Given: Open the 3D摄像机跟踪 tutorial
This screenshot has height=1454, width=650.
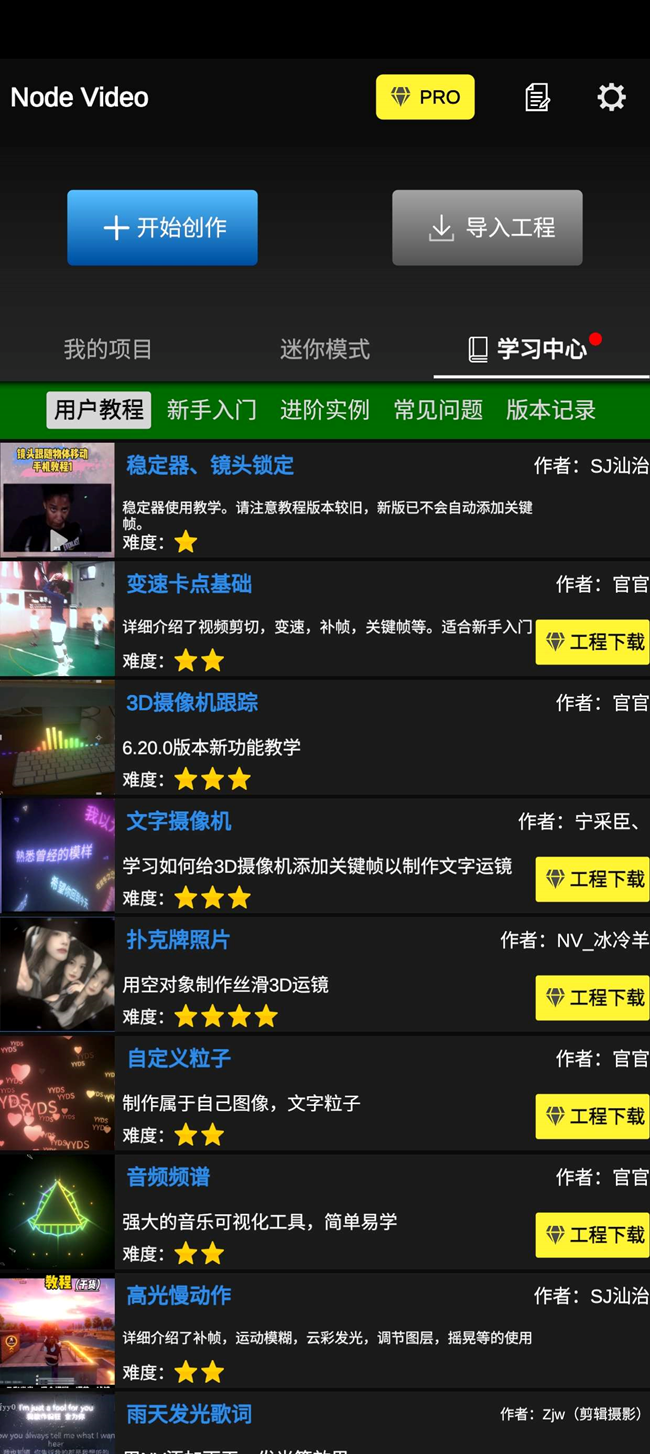Looking at the screenshot, I should [x=192, y=703].
